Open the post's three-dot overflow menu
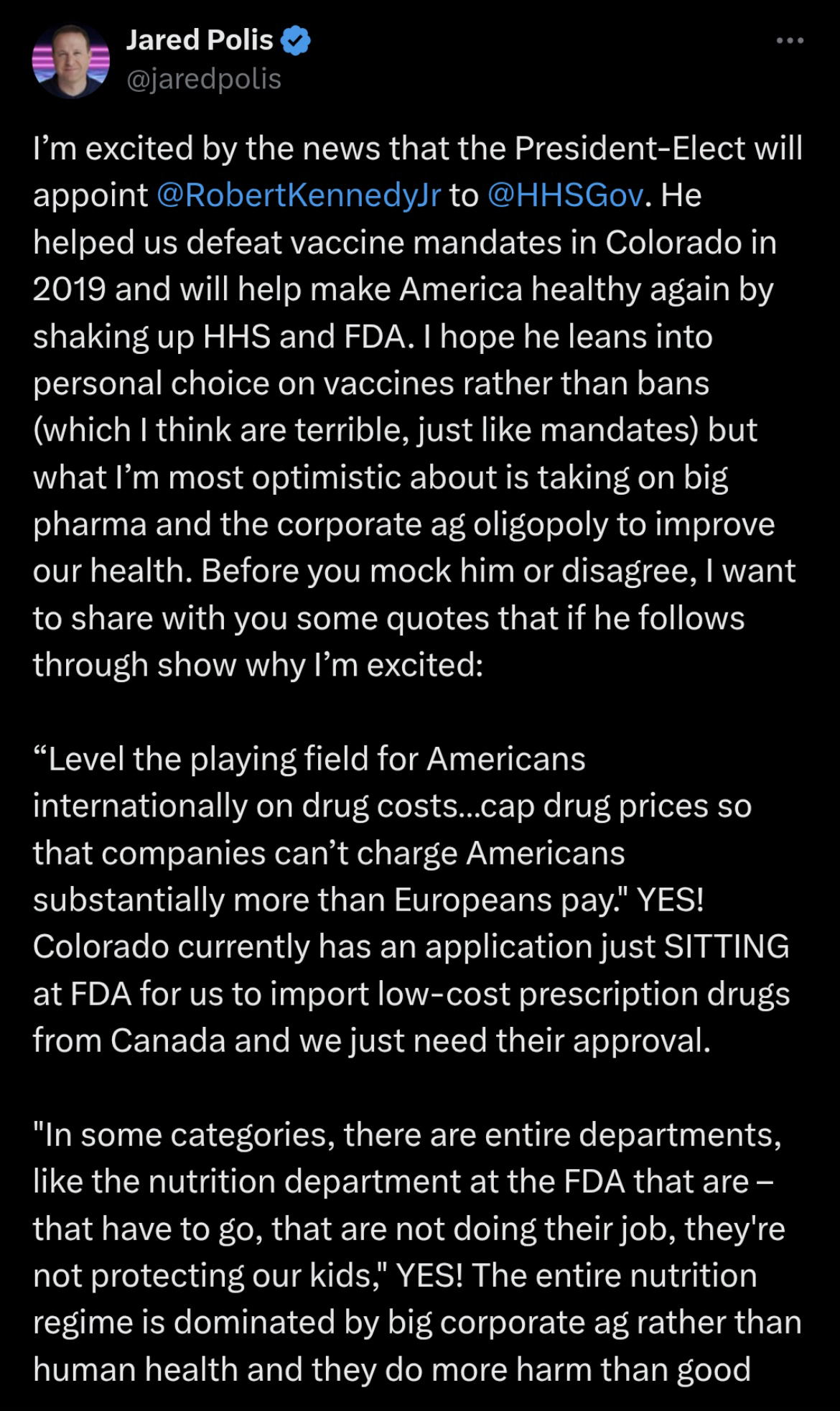840x1411 pixels. tap(790, 42)
